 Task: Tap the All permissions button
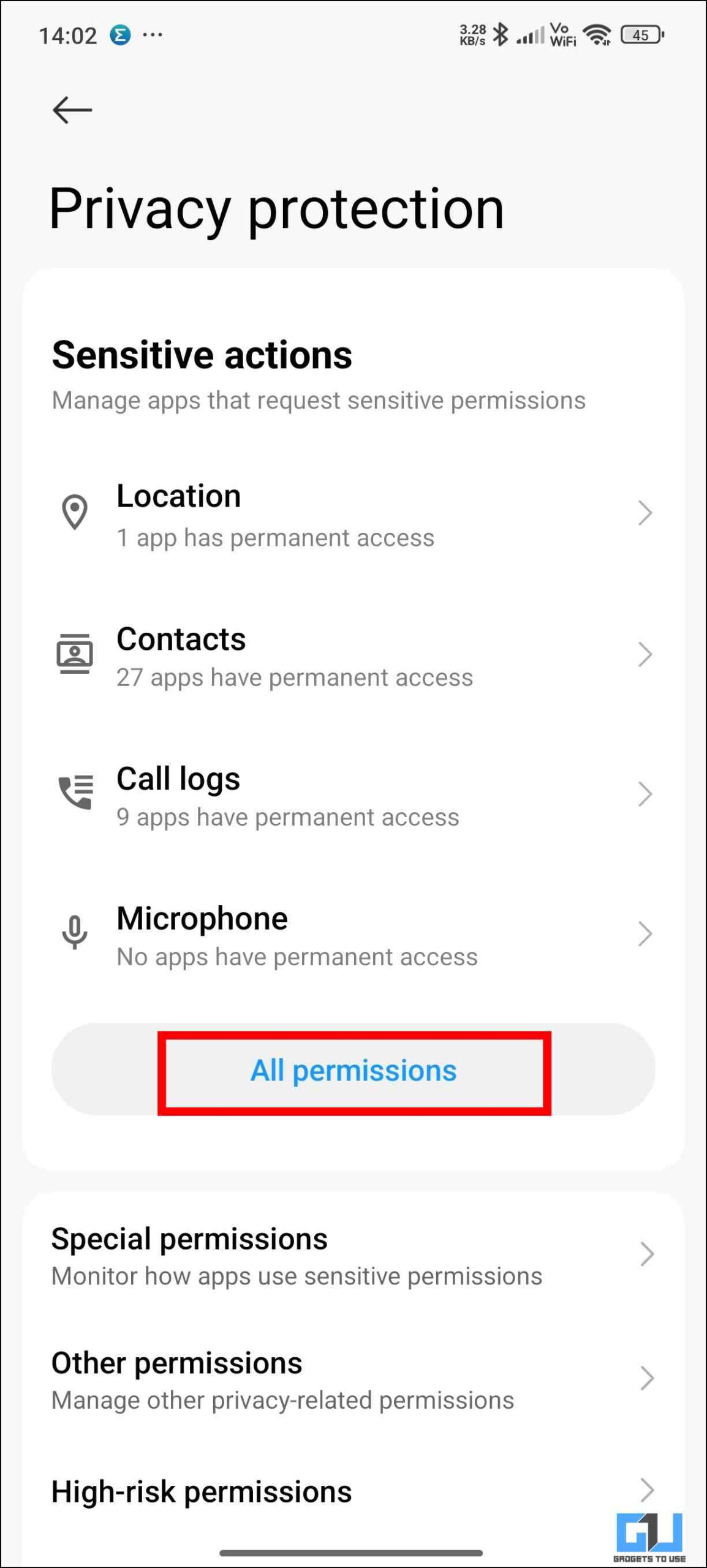coord(353,1069)
